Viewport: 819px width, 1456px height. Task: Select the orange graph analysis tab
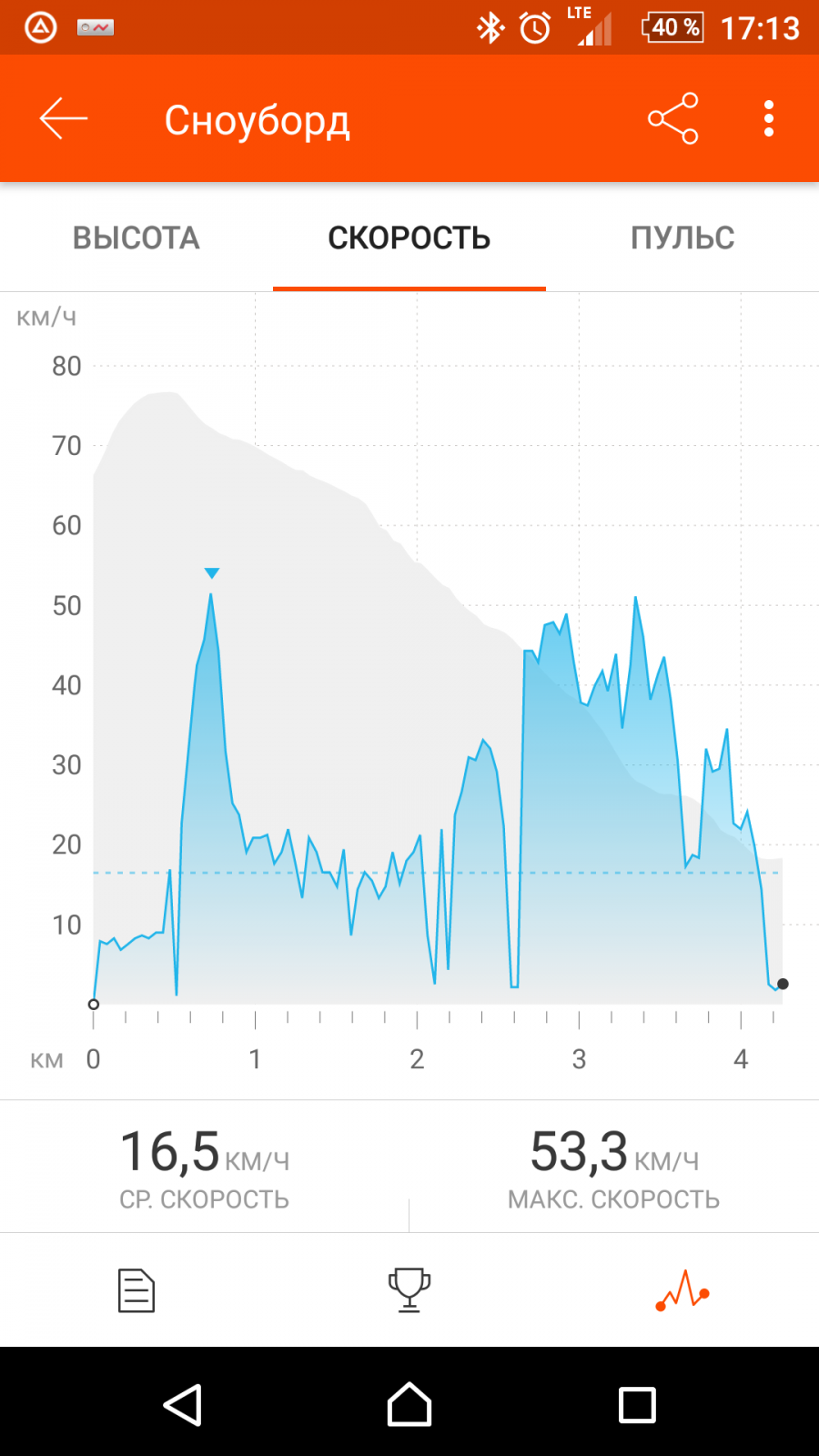click(682, 1290)
